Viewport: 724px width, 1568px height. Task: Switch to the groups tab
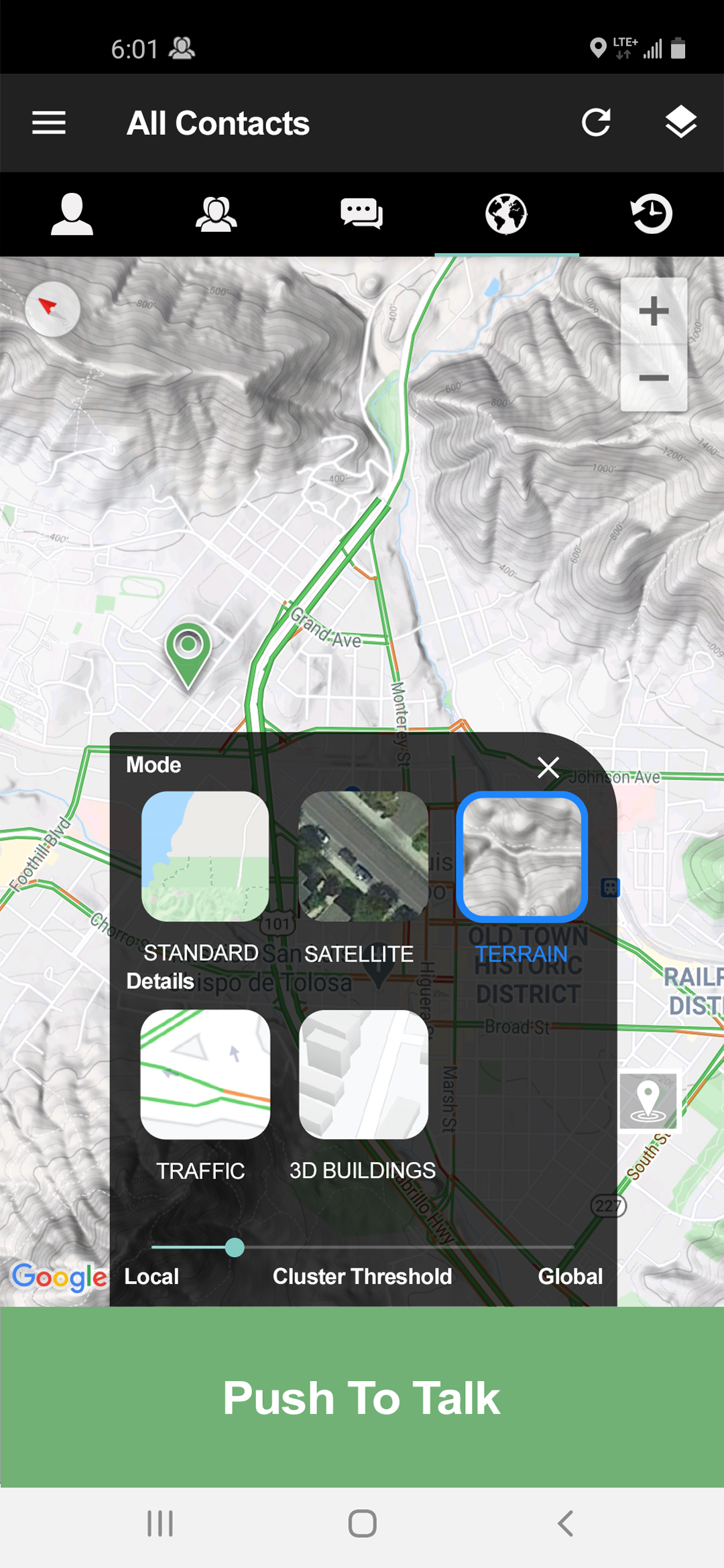(217, 214)
